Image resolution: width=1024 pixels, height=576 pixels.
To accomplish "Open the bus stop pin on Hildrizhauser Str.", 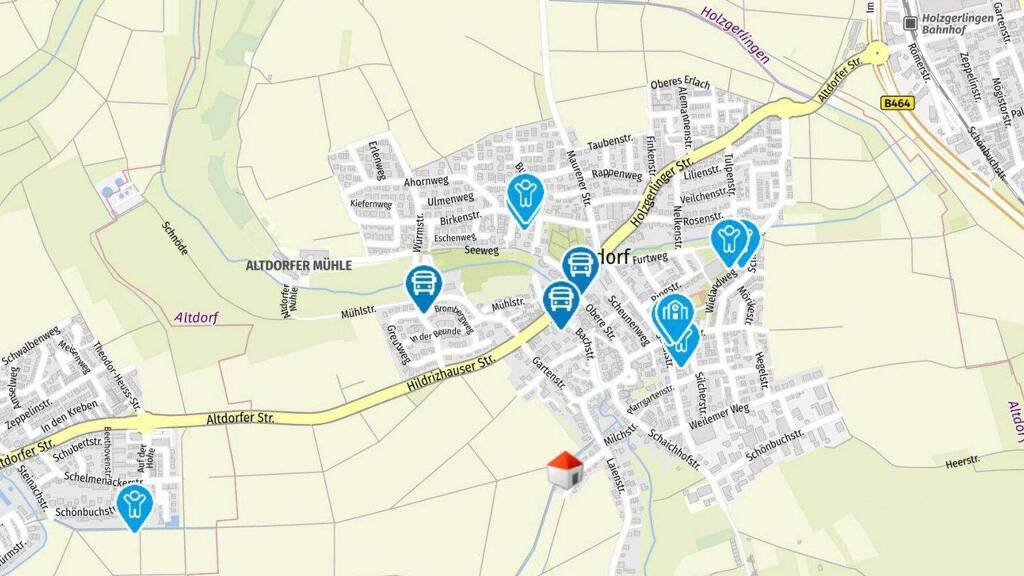I will (561, 304).
